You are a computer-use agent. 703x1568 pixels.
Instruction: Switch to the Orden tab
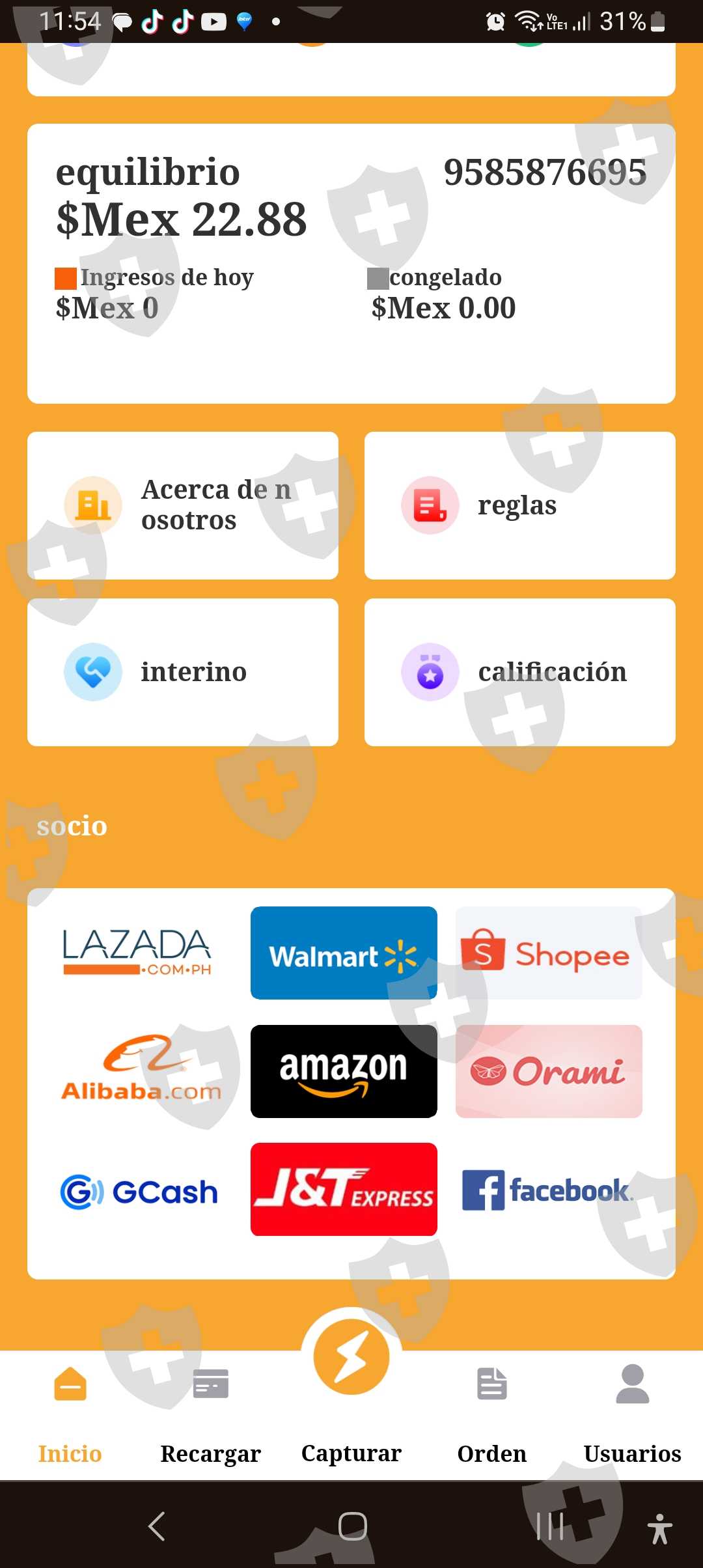pos(492,1414)
